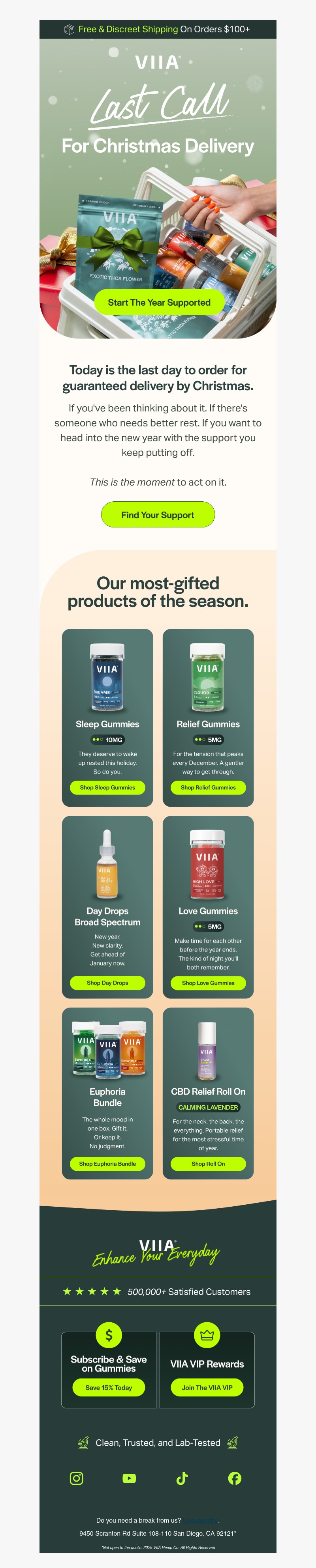Join The VIIA VIP rewards
Screen dimensions: 316x1568
207,1387
